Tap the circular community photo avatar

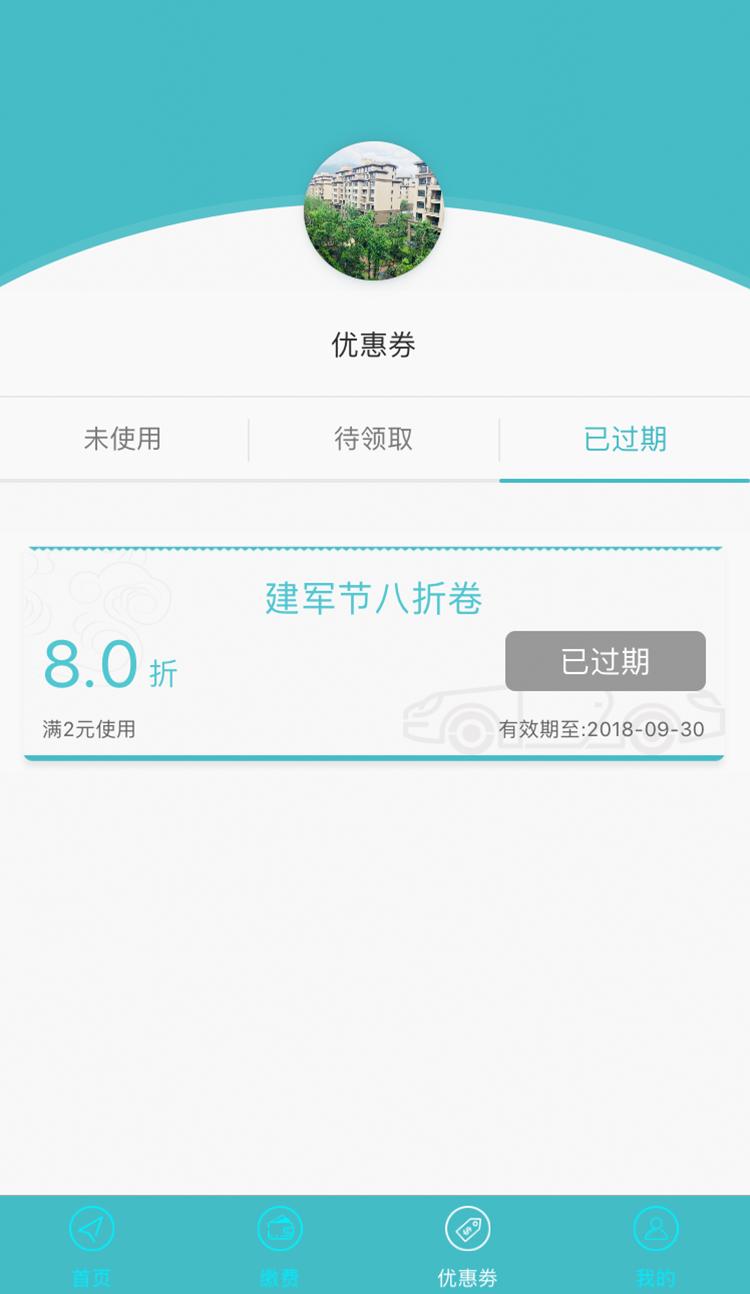click(374, 210)
